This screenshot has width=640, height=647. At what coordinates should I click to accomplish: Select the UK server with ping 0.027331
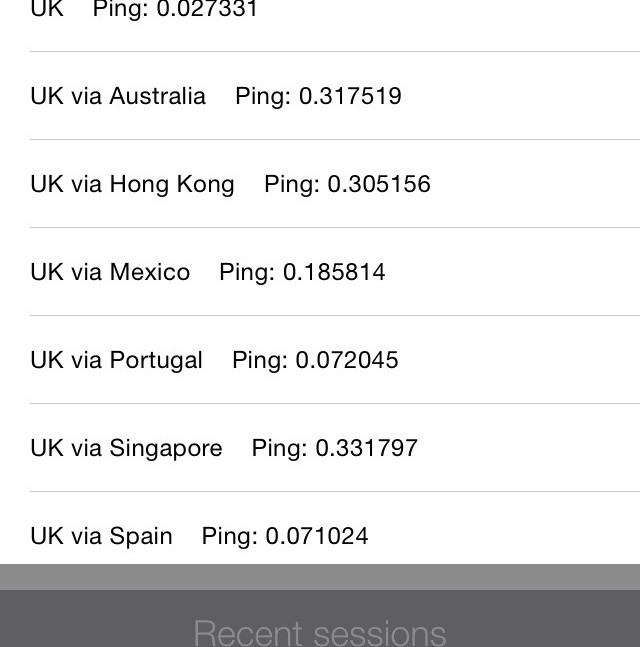[145, 11]
